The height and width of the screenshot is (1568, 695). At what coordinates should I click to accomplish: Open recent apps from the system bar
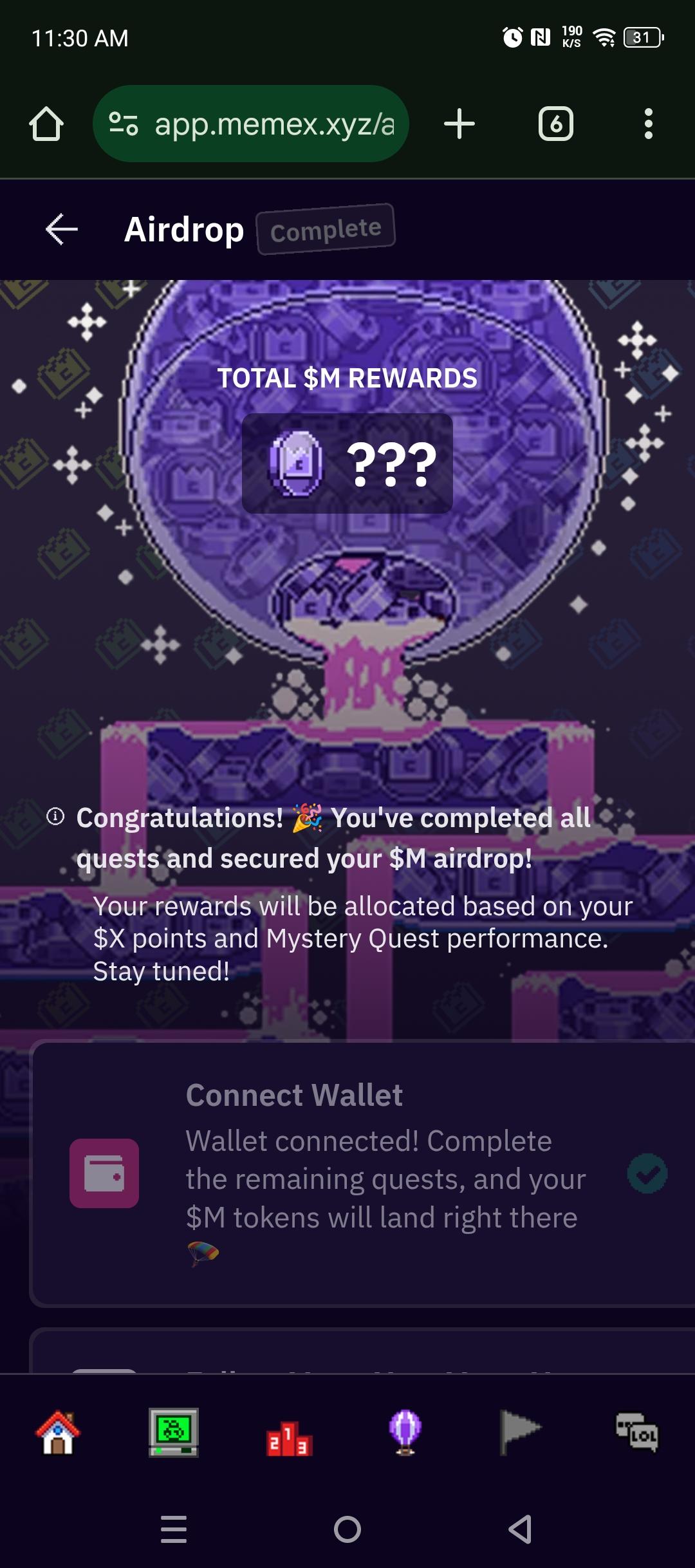pyautogui.click(x=174, y=1529)
